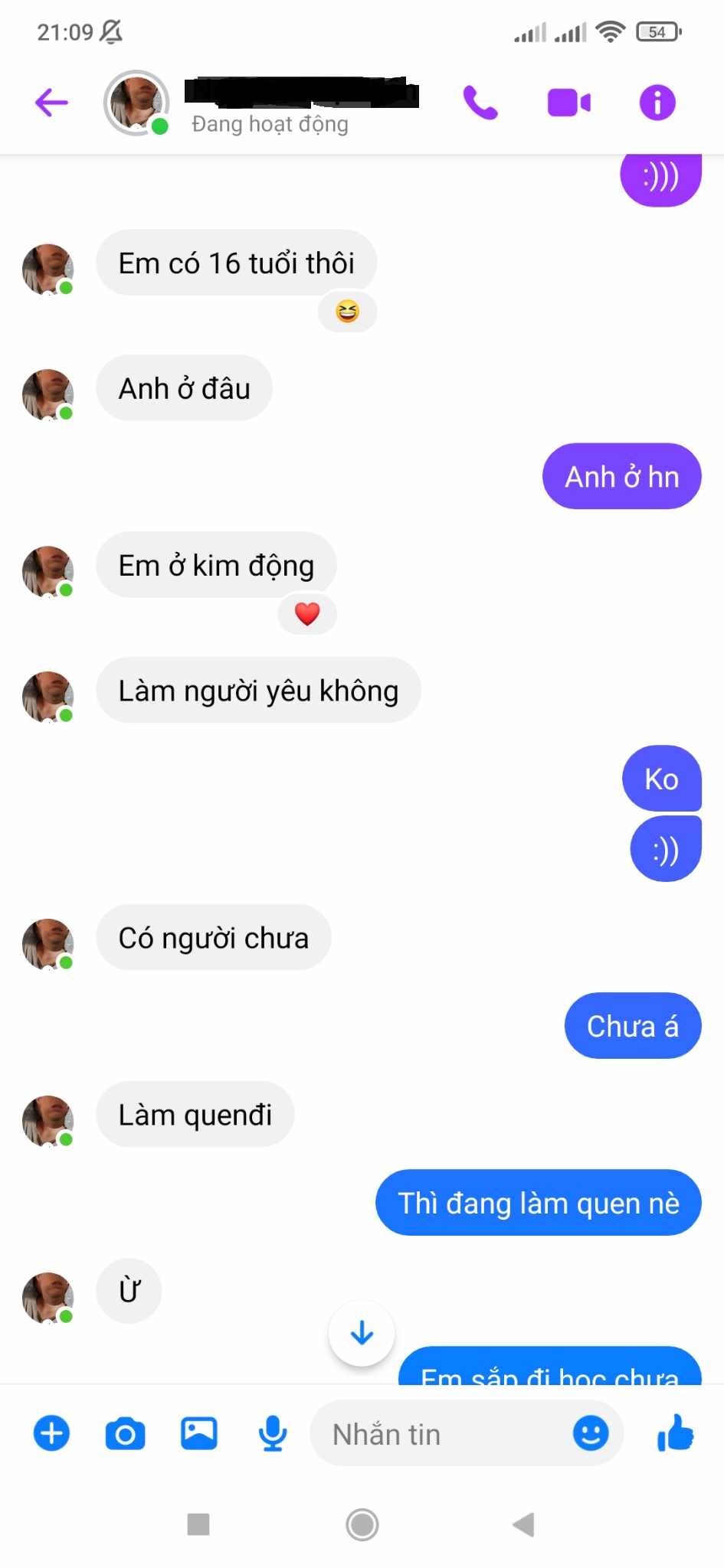Open the emoji picker
The image size is (724, 1568).
pos(591,1432)
